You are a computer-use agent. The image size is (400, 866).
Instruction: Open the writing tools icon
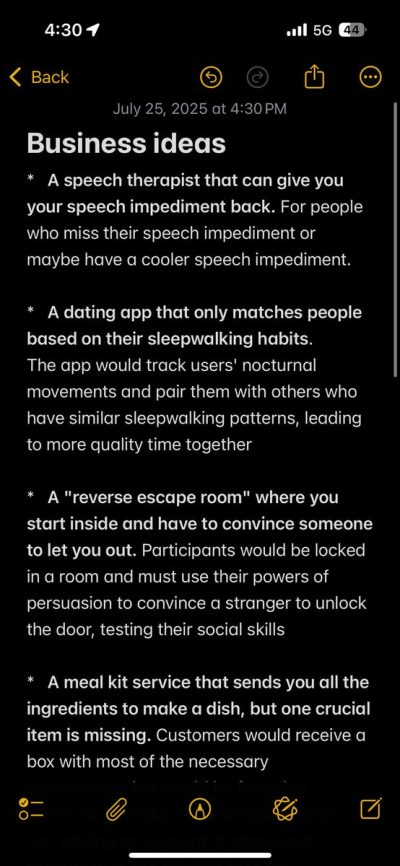285,810
